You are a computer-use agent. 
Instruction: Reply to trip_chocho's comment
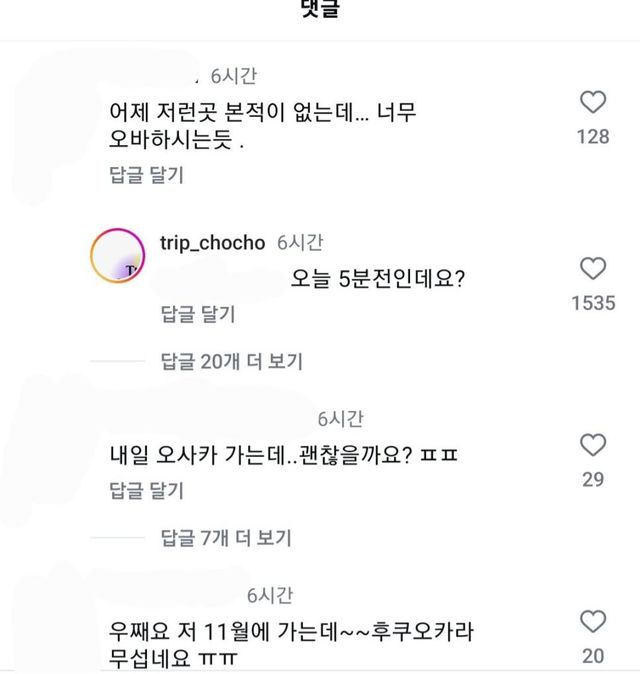point(198,314)
